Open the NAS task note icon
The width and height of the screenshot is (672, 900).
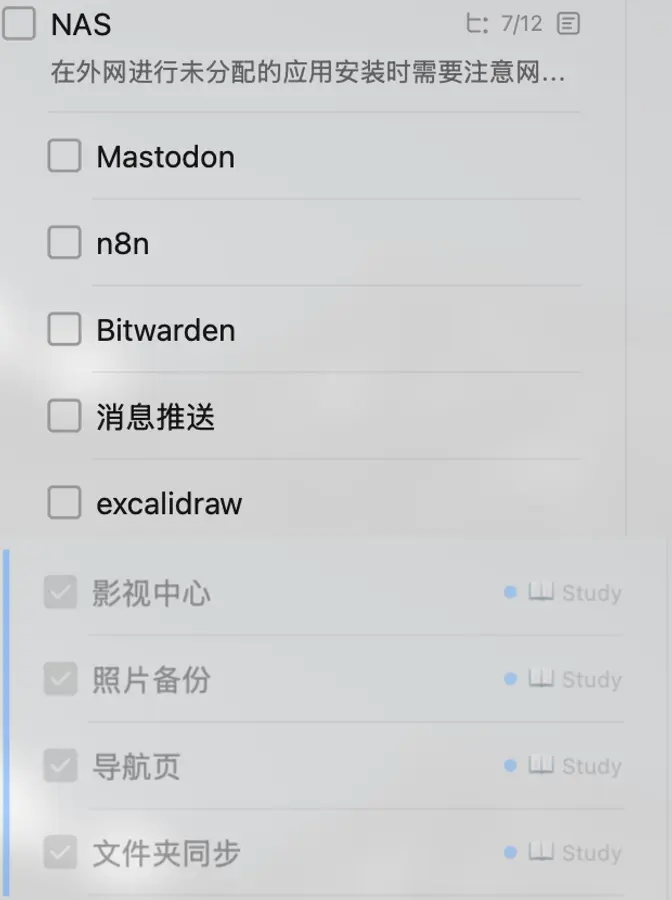pos(568,23)
